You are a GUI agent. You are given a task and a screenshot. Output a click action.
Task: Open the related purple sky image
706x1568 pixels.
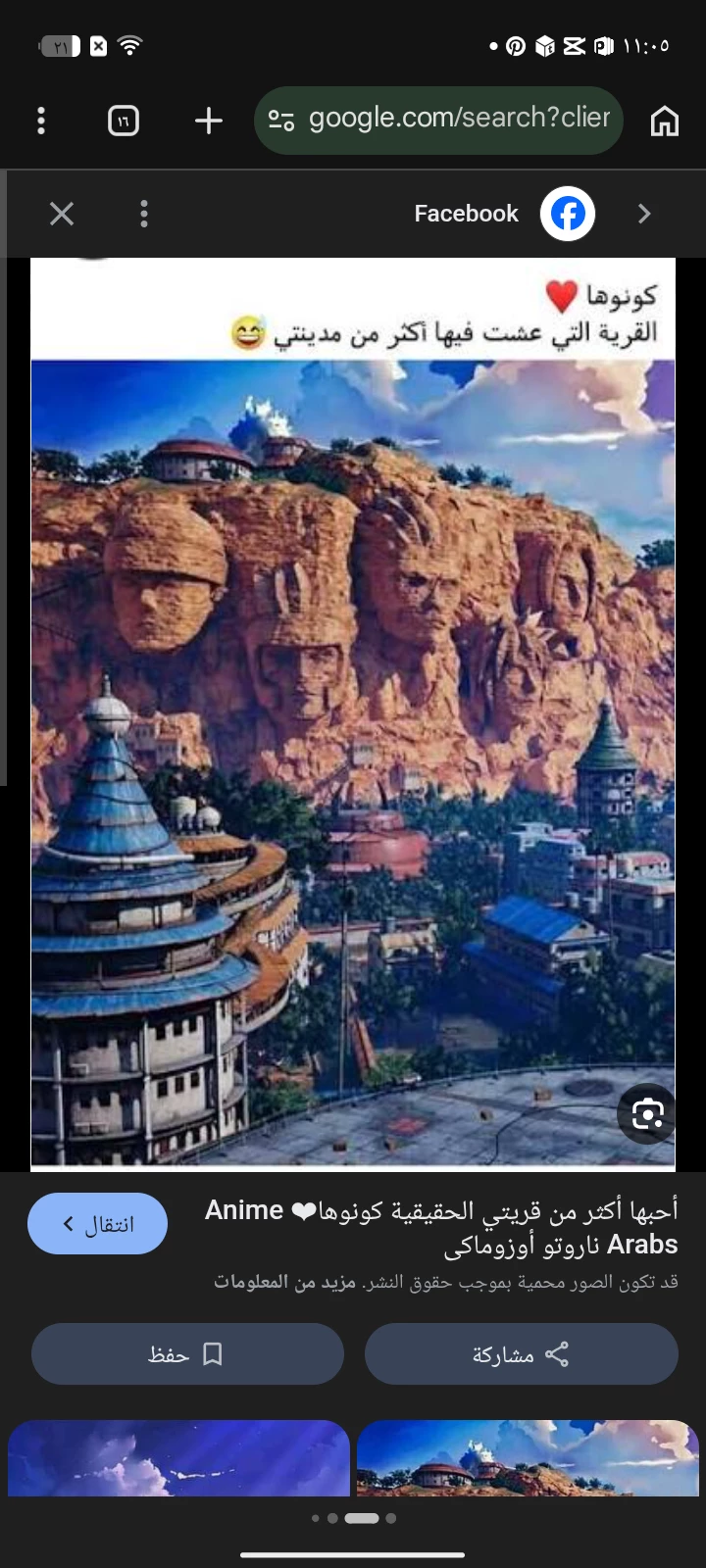[178, 1458]
